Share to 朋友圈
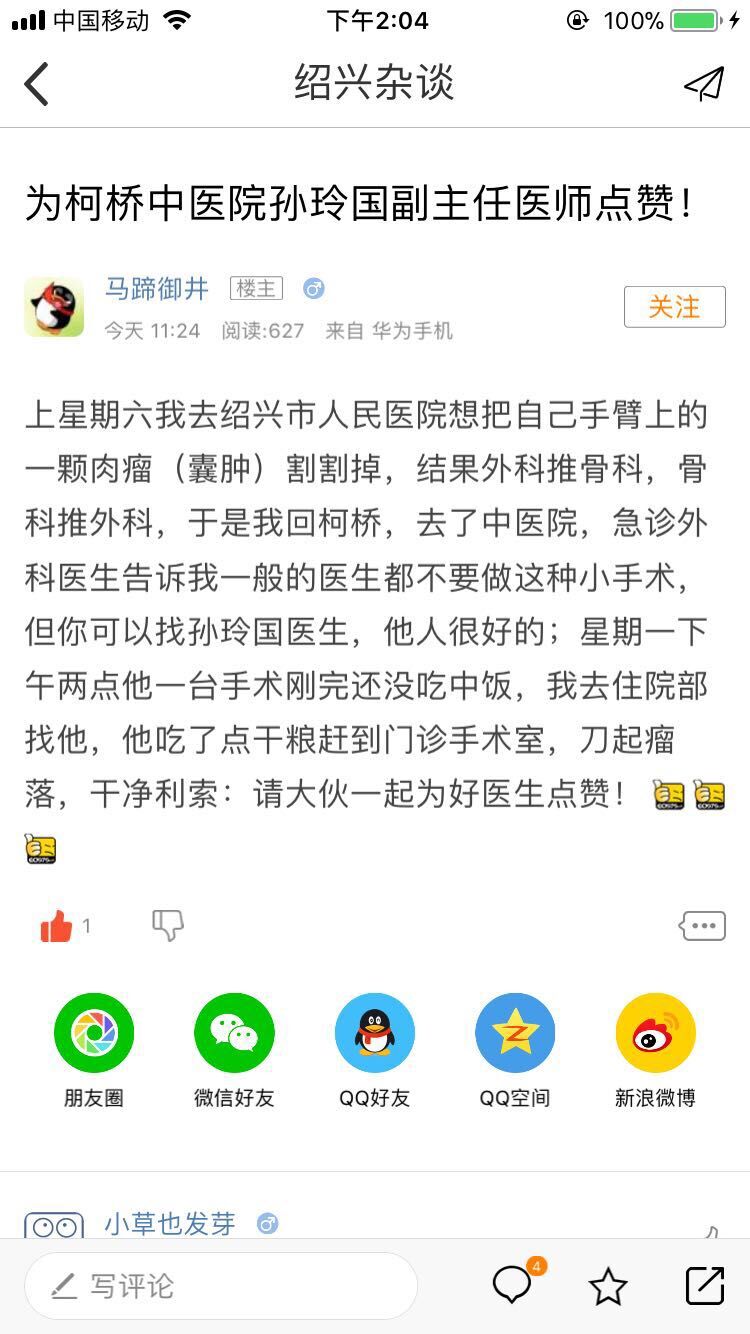 click(x=94, y=1033)
